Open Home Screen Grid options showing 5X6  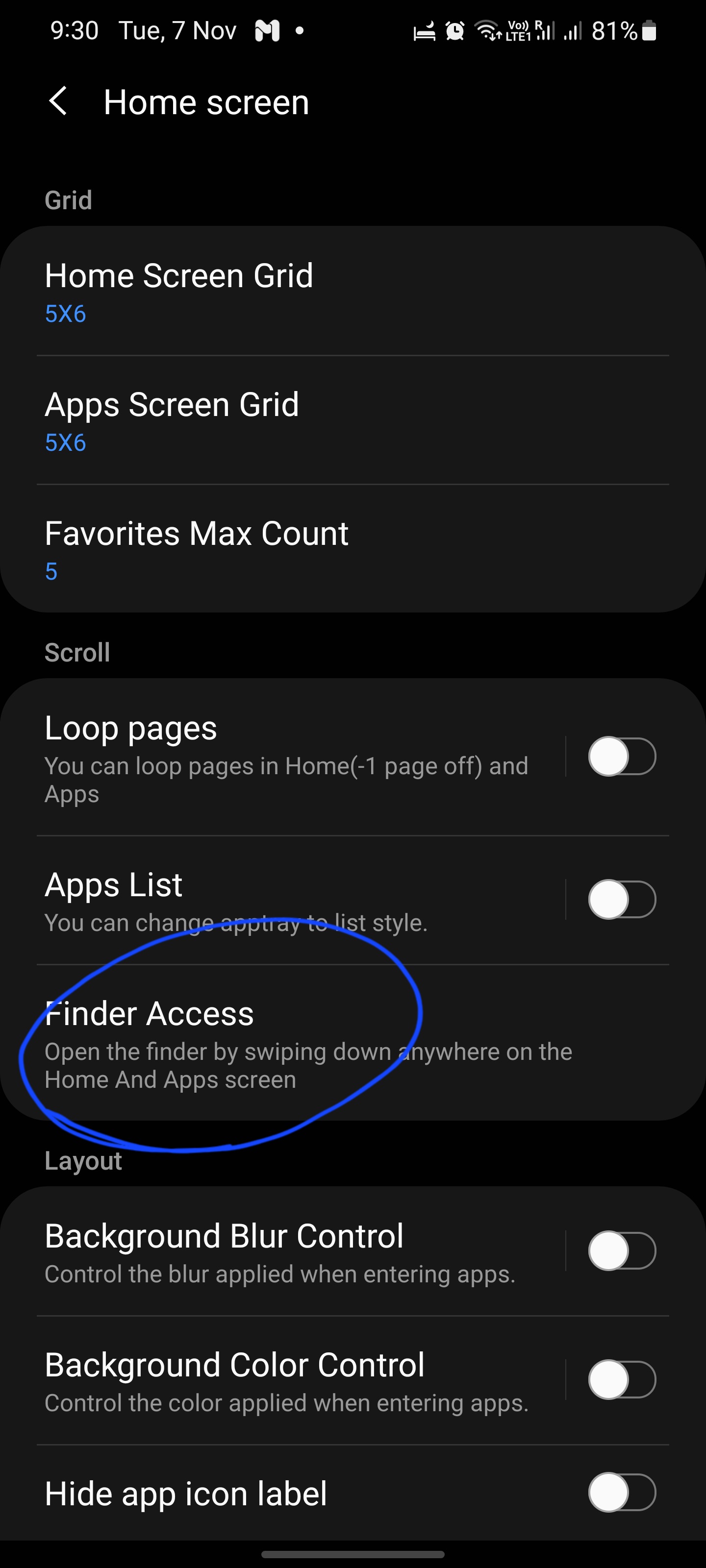pyautogui.click(x=244, y=291)
